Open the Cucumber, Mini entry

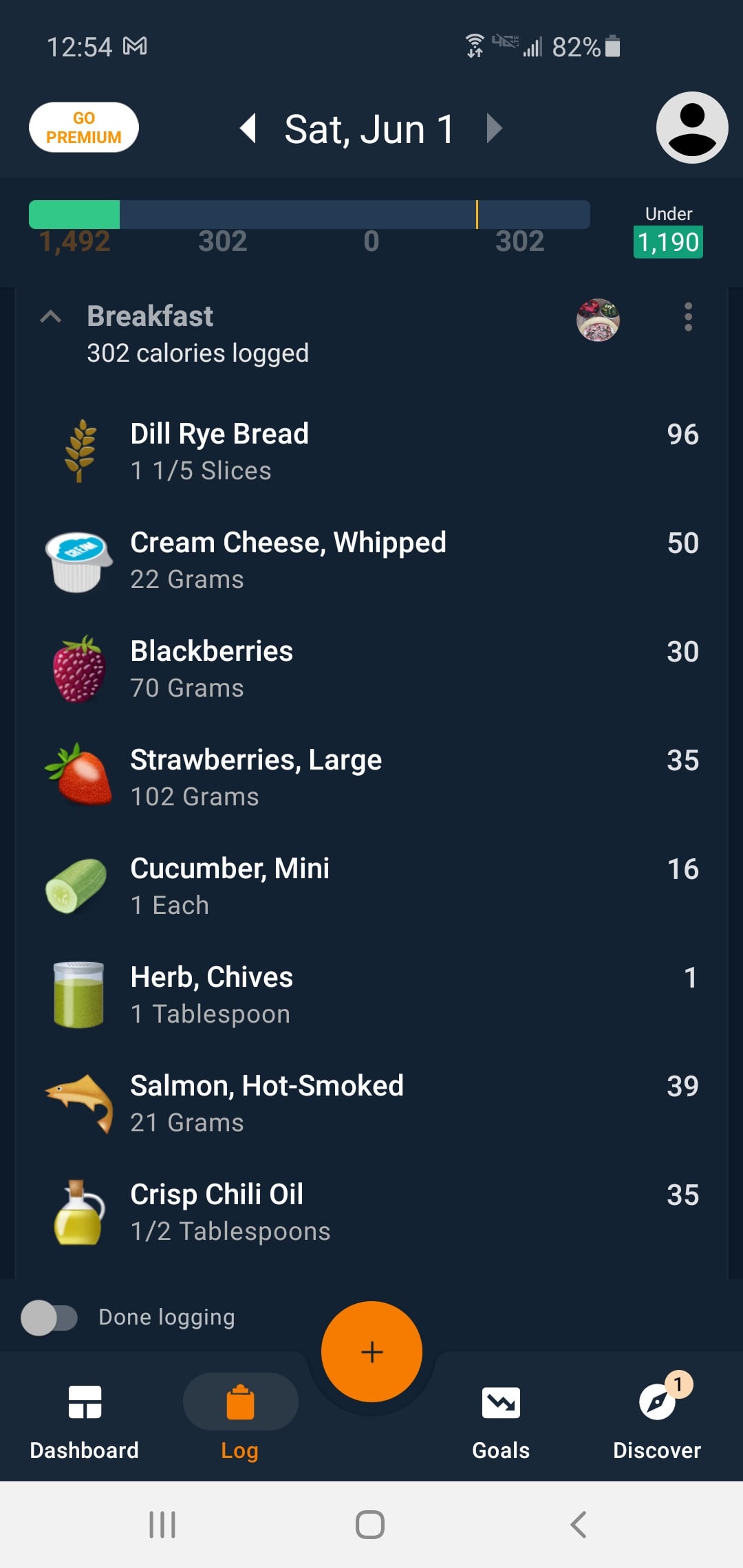click(371, 886)
